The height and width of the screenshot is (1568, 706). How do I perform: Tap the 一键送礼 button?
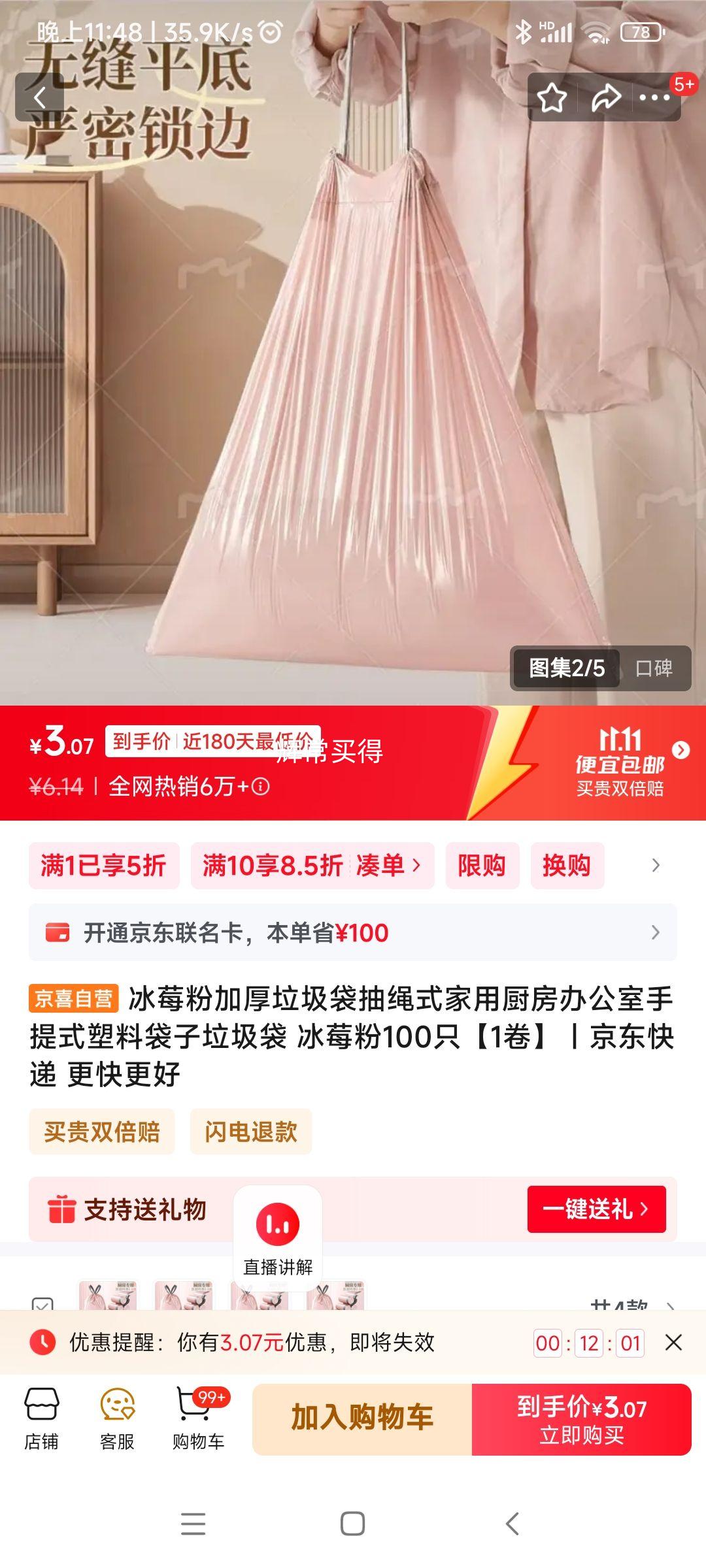(596, 1209)
